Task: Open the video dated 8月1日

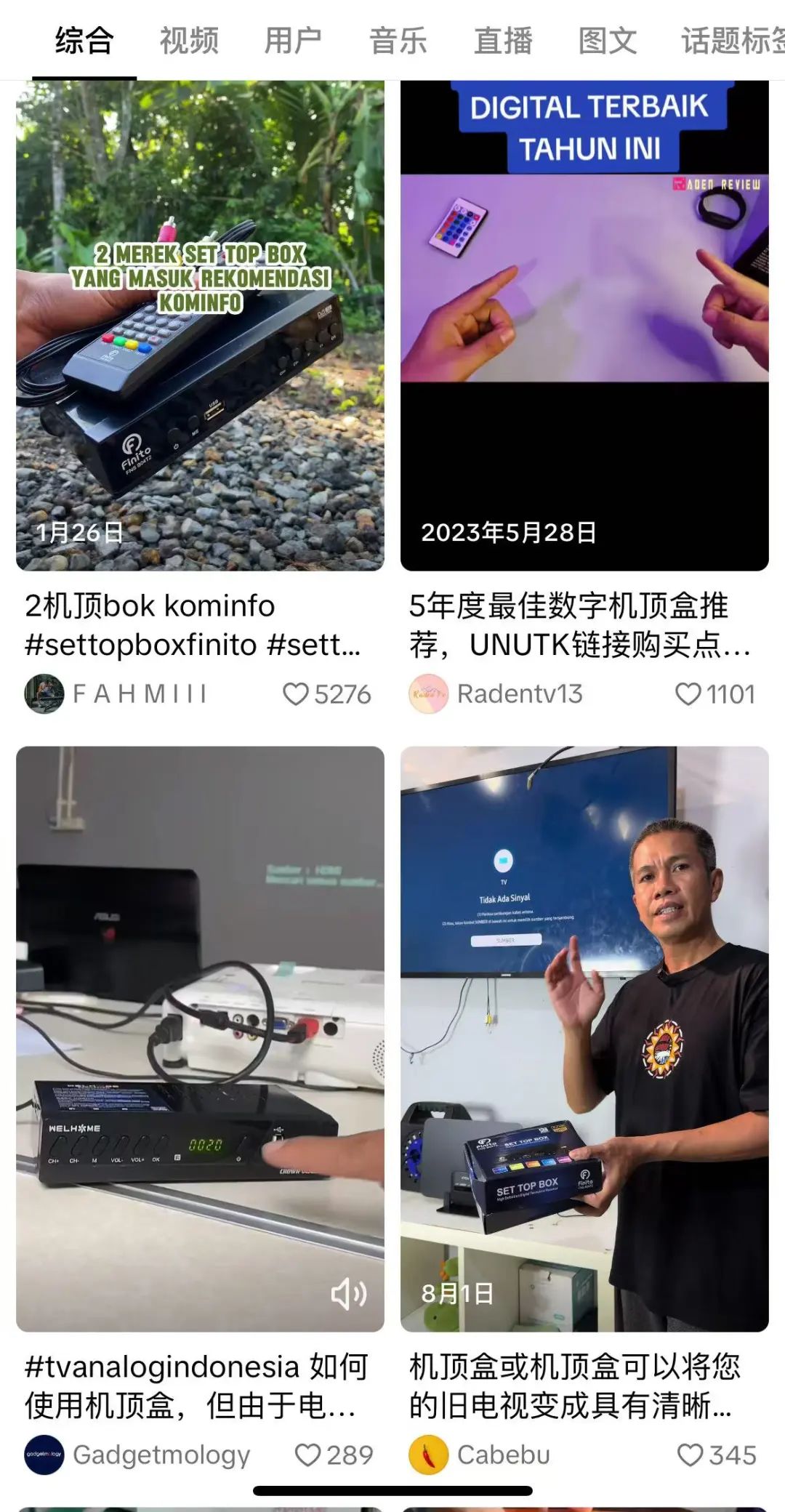Action: coord(584,1039)
